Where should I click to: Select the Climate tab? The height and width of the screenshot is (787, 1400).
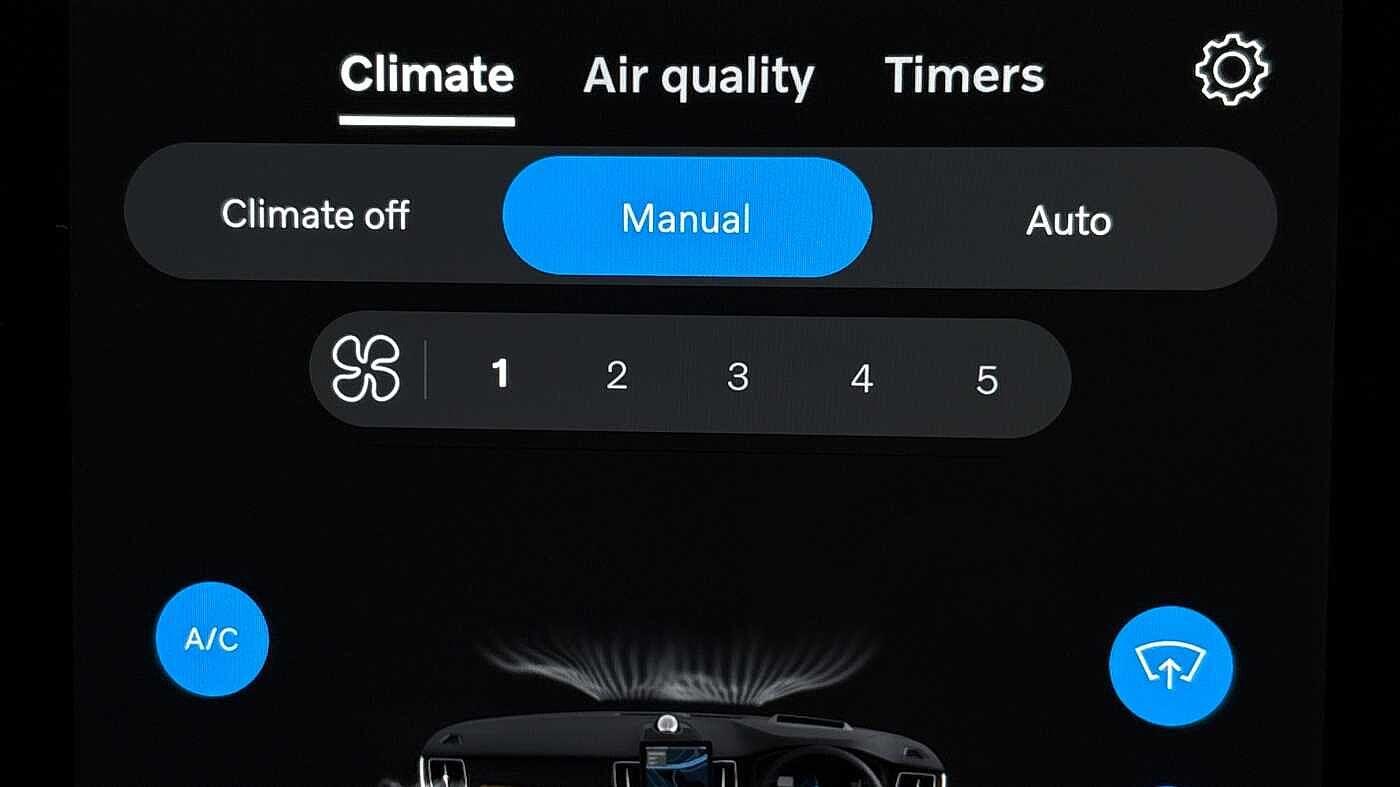(427, 75)
